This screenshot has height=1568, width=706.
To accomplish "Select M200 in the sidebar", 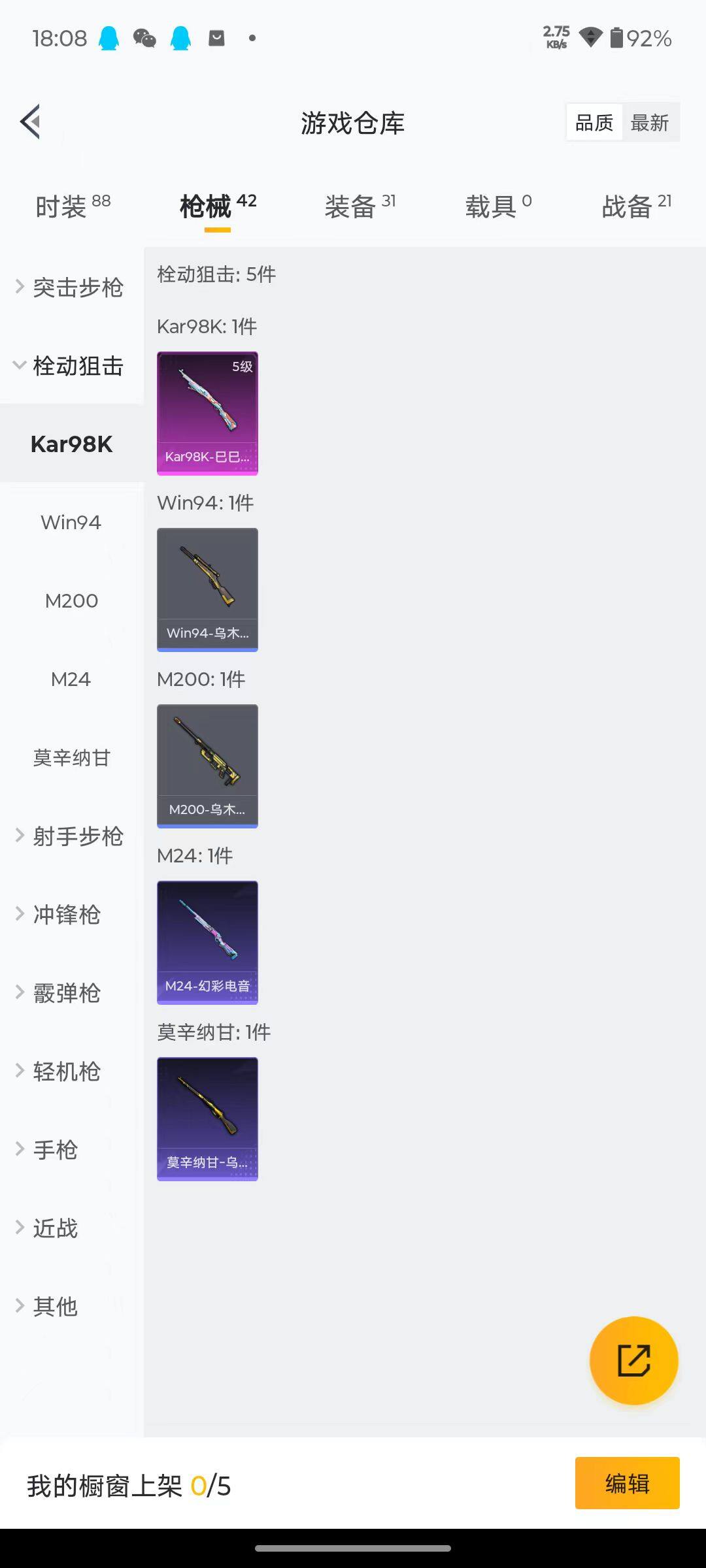I will pyautogui.click(x=71, y=601).
